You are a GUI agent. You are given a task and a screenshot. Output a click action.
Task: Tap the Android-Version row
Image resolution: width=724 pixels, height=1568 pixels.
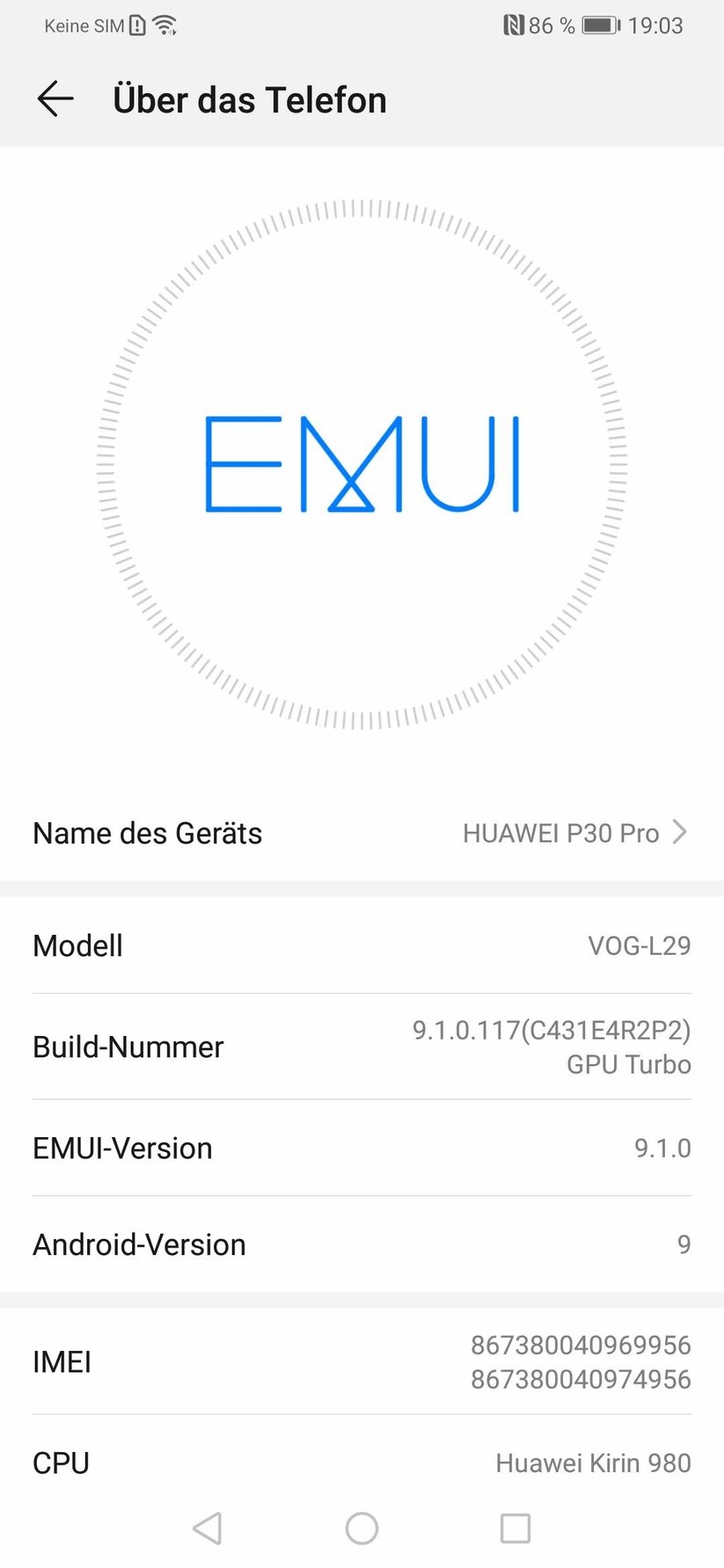coord(362,1243)
